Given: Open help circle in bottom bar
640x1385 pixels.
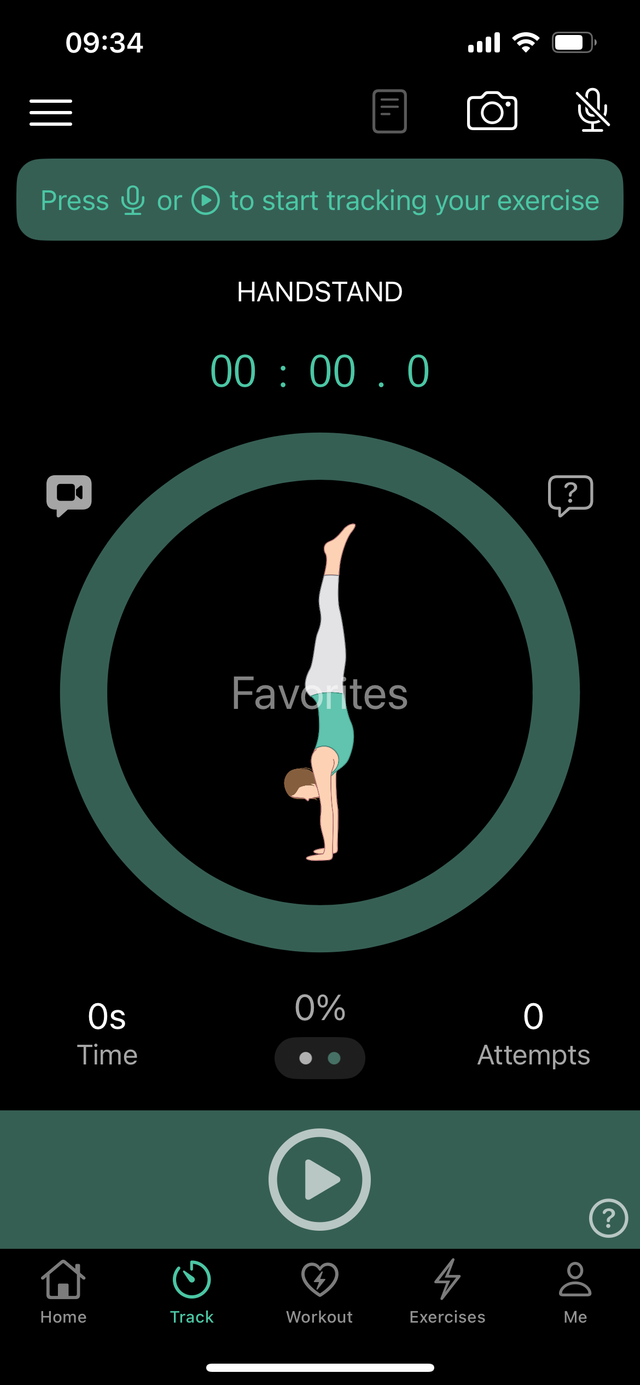Looking at the screenshot, I should [608, 1218].
